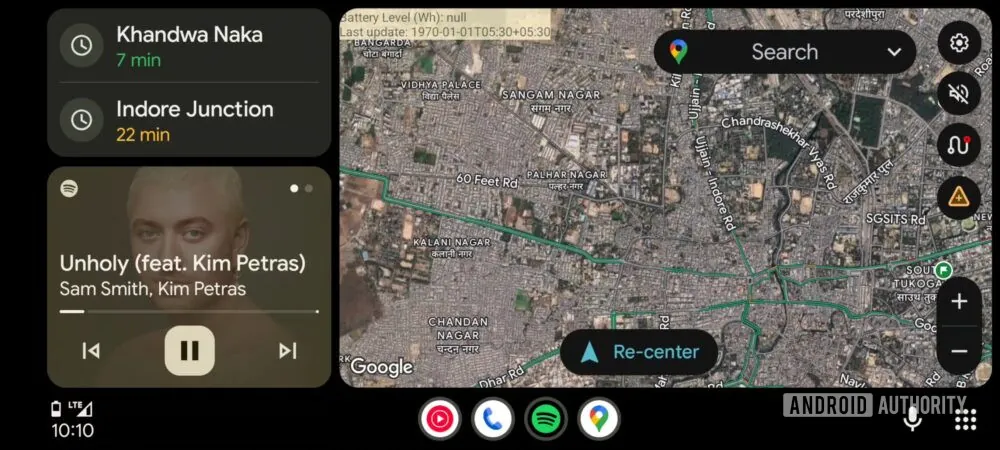Image resolution: width=1000 pixels, height=450 pixels.
Task: Open the Google Maps search box
Action: point(784,52)
